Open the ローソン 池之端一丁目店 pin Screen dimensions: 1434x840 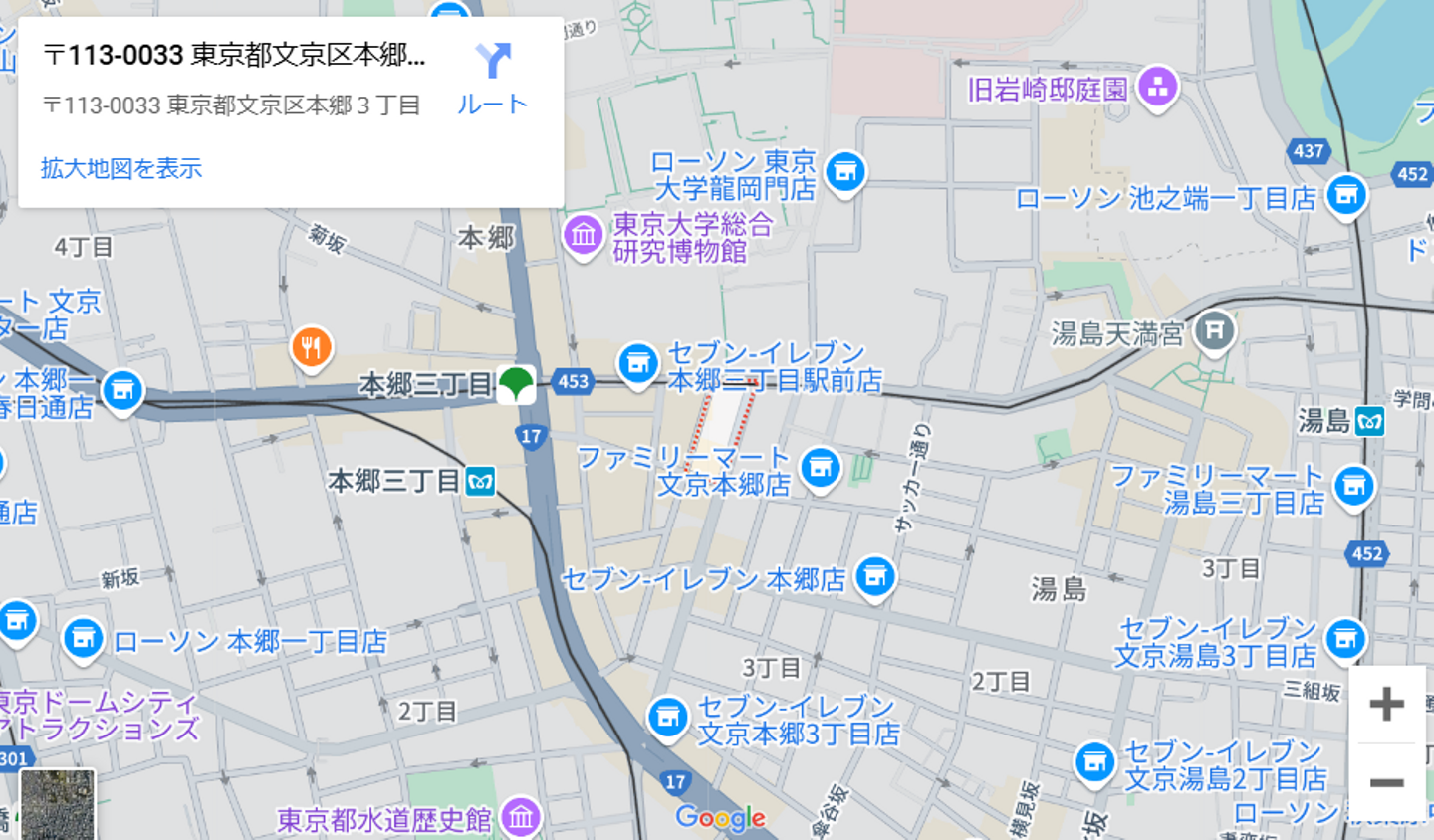point(1346,194)
